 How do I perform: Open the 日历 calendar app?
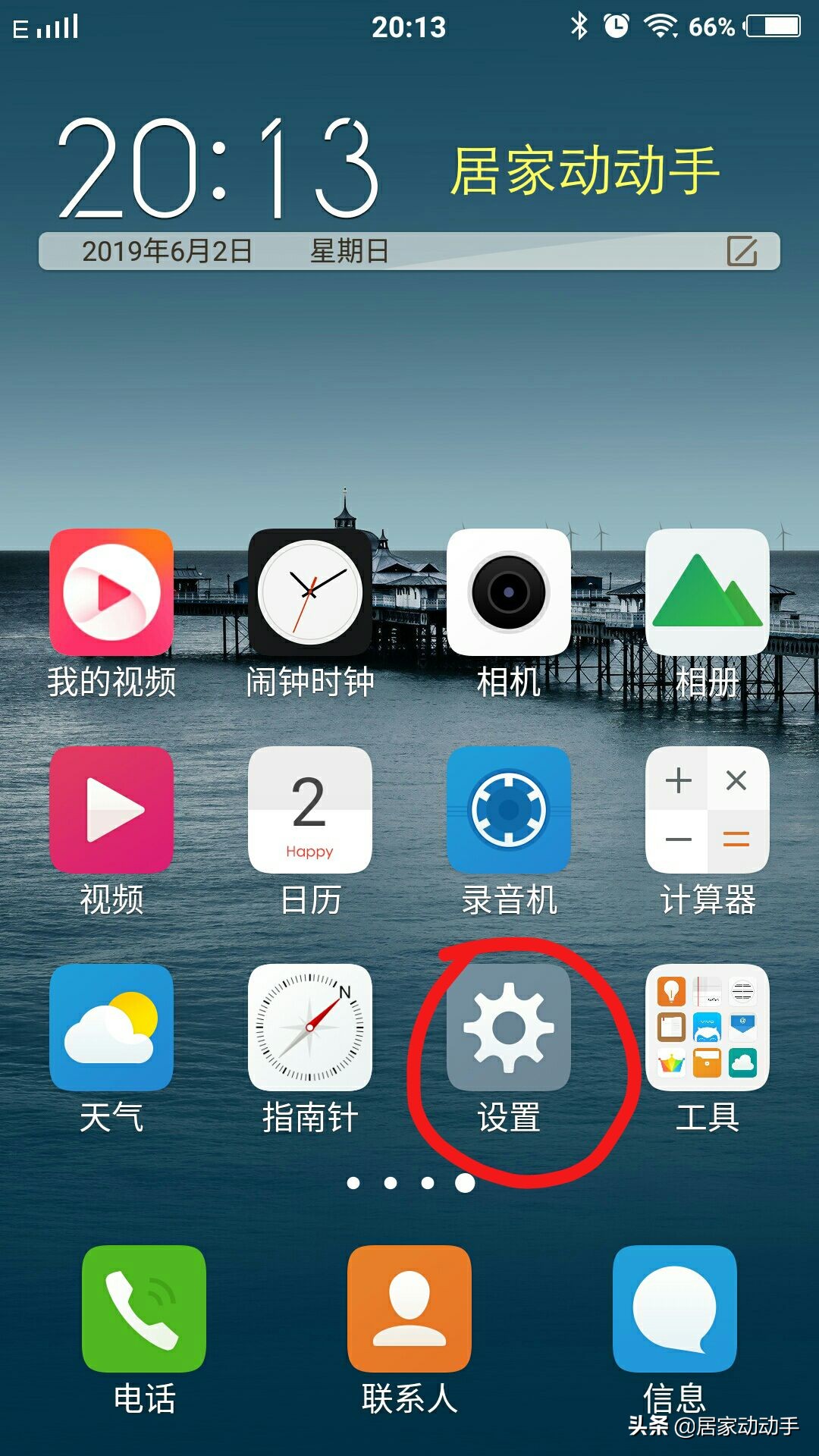click(310, 810)
